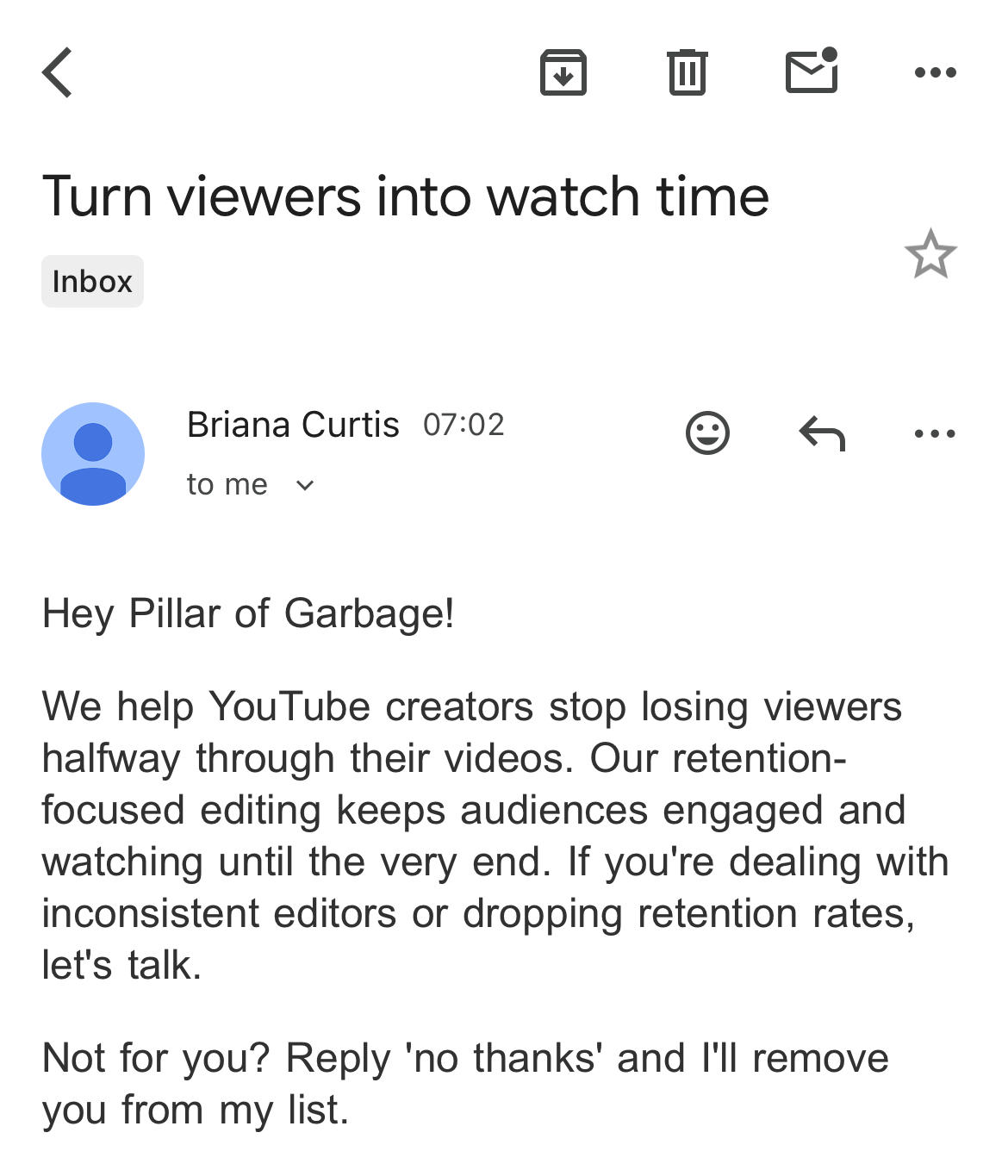Open the top overflow menu
1008x1176 pixels.
click(935, 72)
